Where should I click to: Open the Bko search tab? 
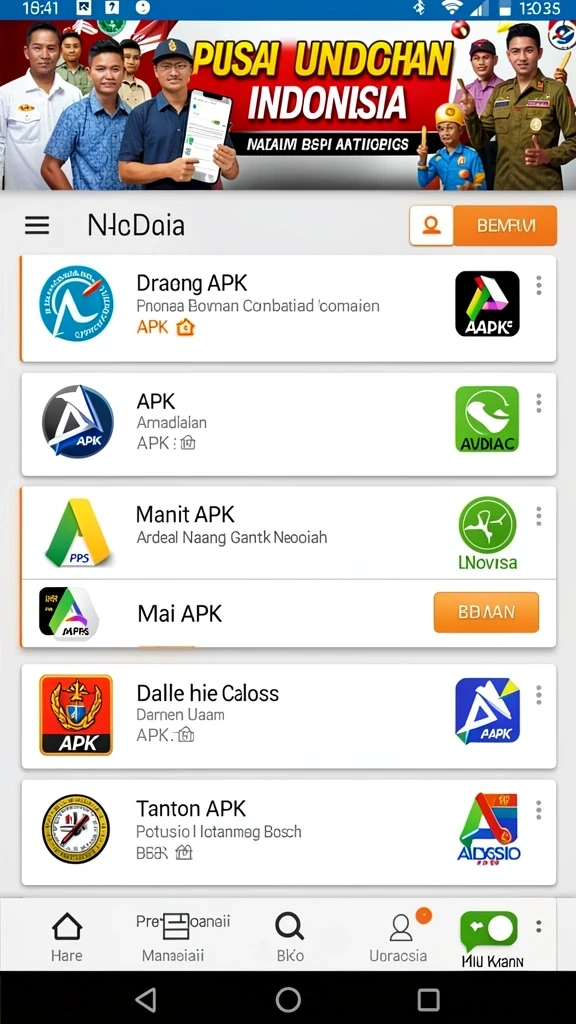click(289, 937)
